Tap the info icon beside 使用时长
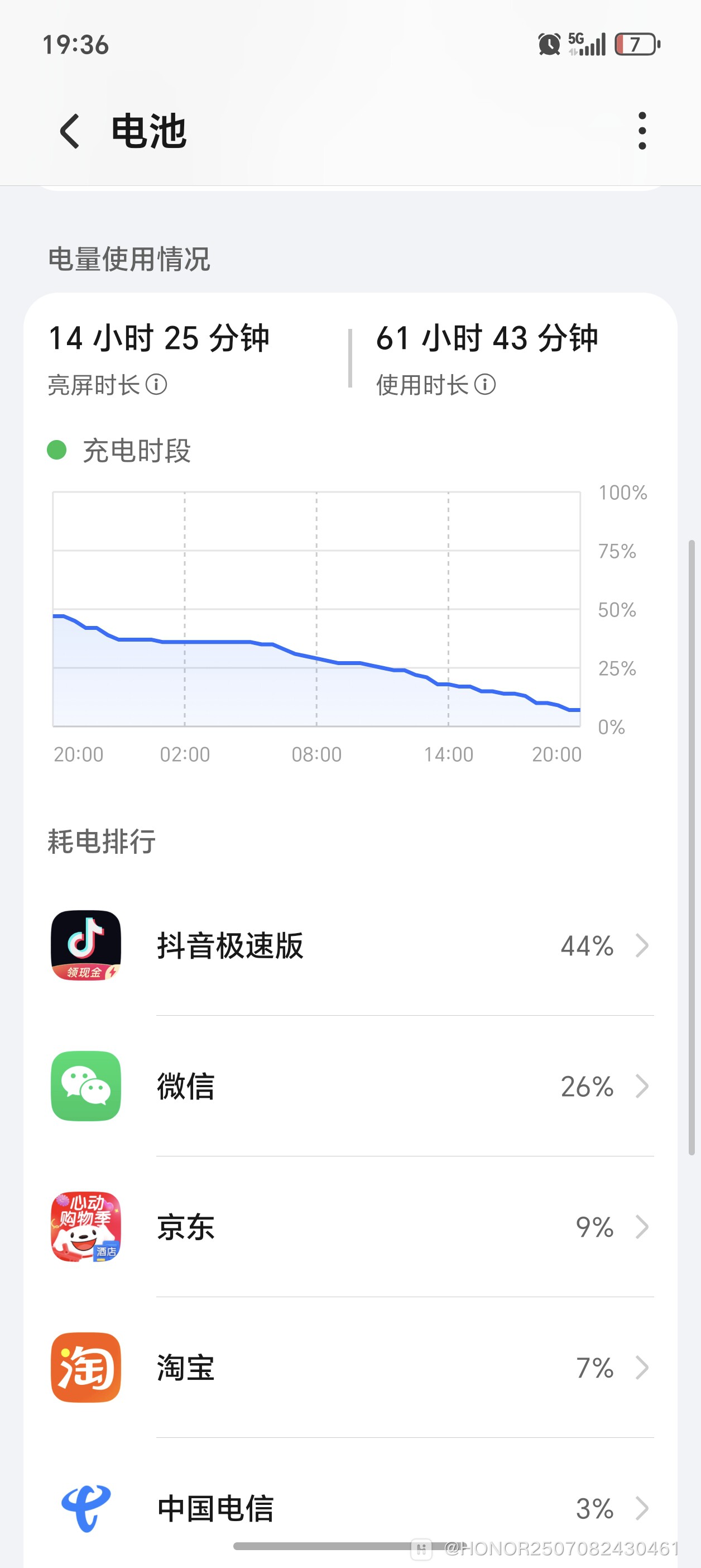Image resolution: width=701 pixels, height=1568 pixels. pos(485,385)
